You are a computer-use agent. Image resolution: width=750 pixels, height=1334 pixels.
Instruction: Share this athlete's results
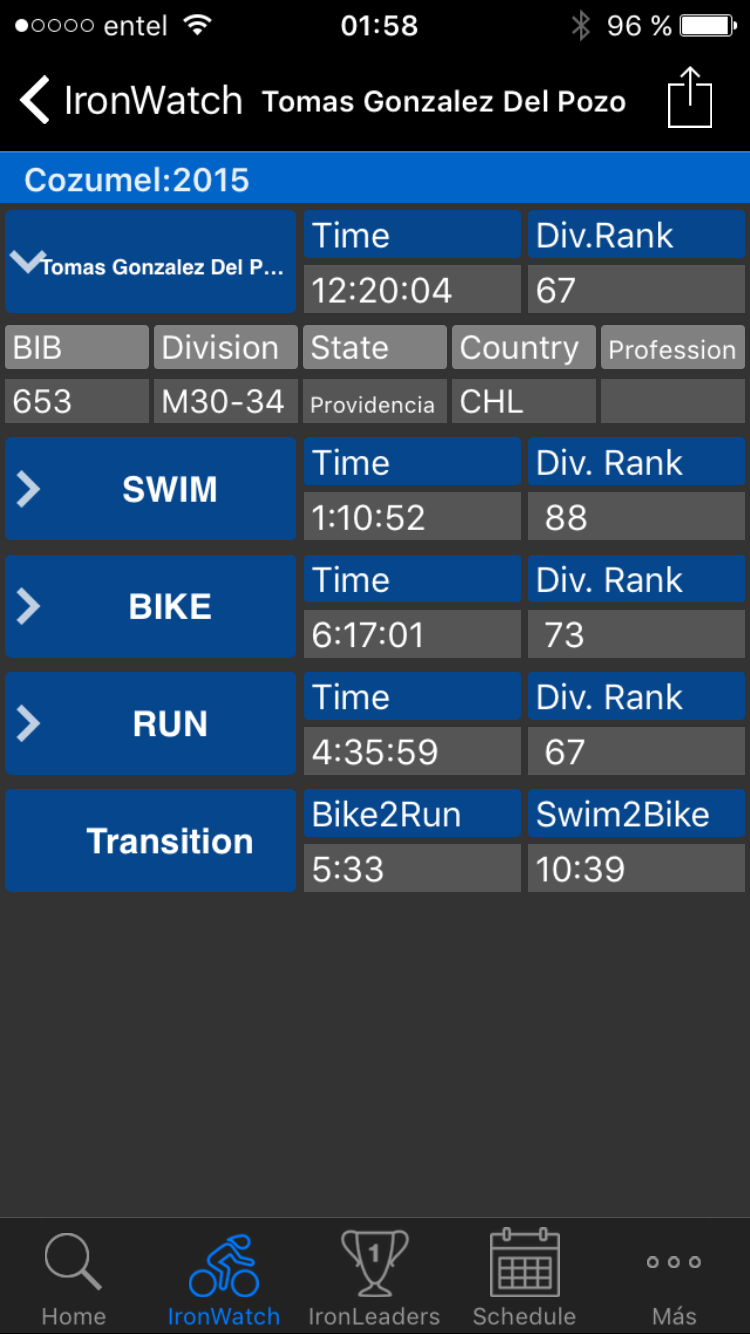[689, 98]
